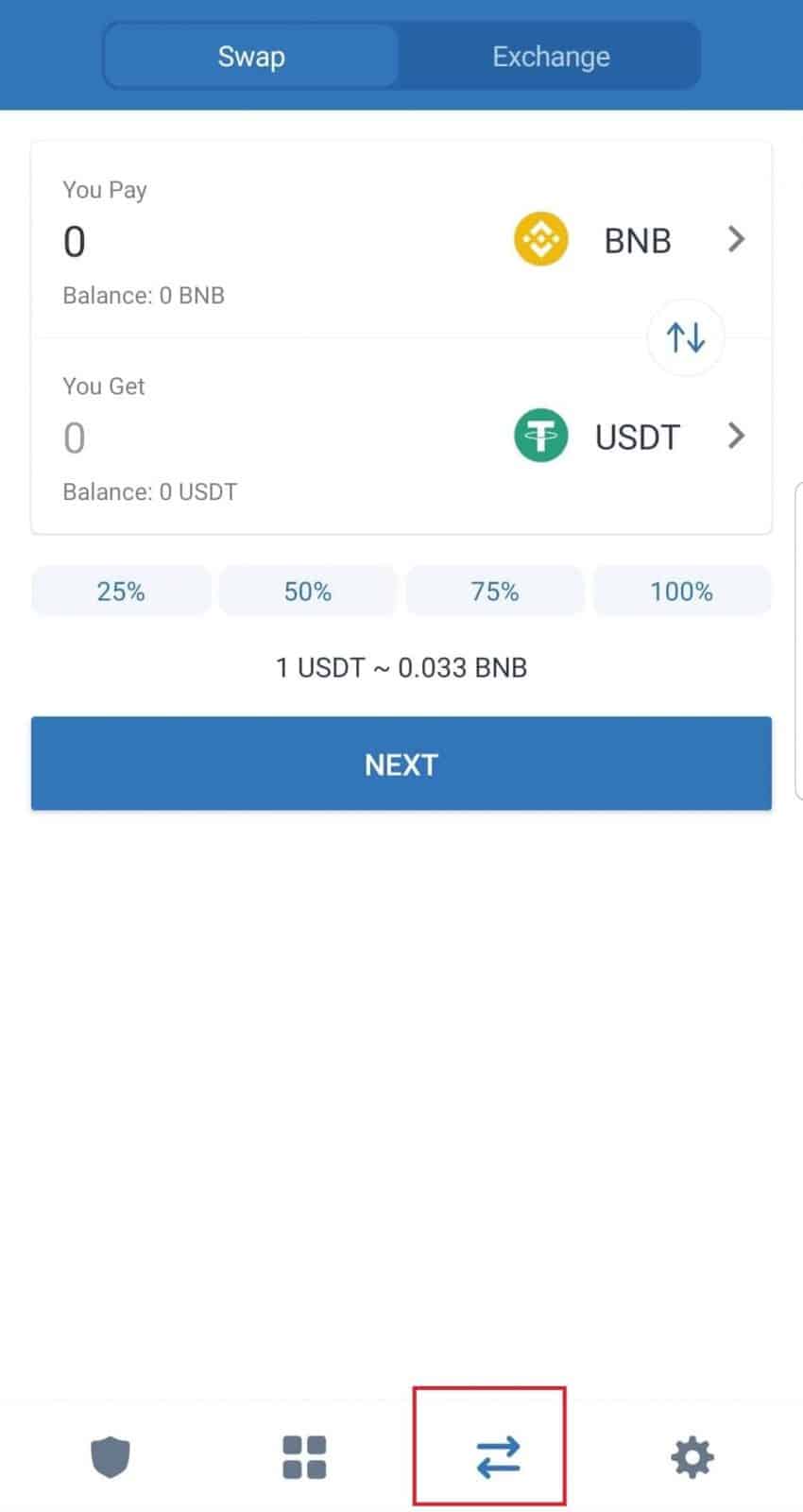Go to the grid tab

coord(304,1457)
